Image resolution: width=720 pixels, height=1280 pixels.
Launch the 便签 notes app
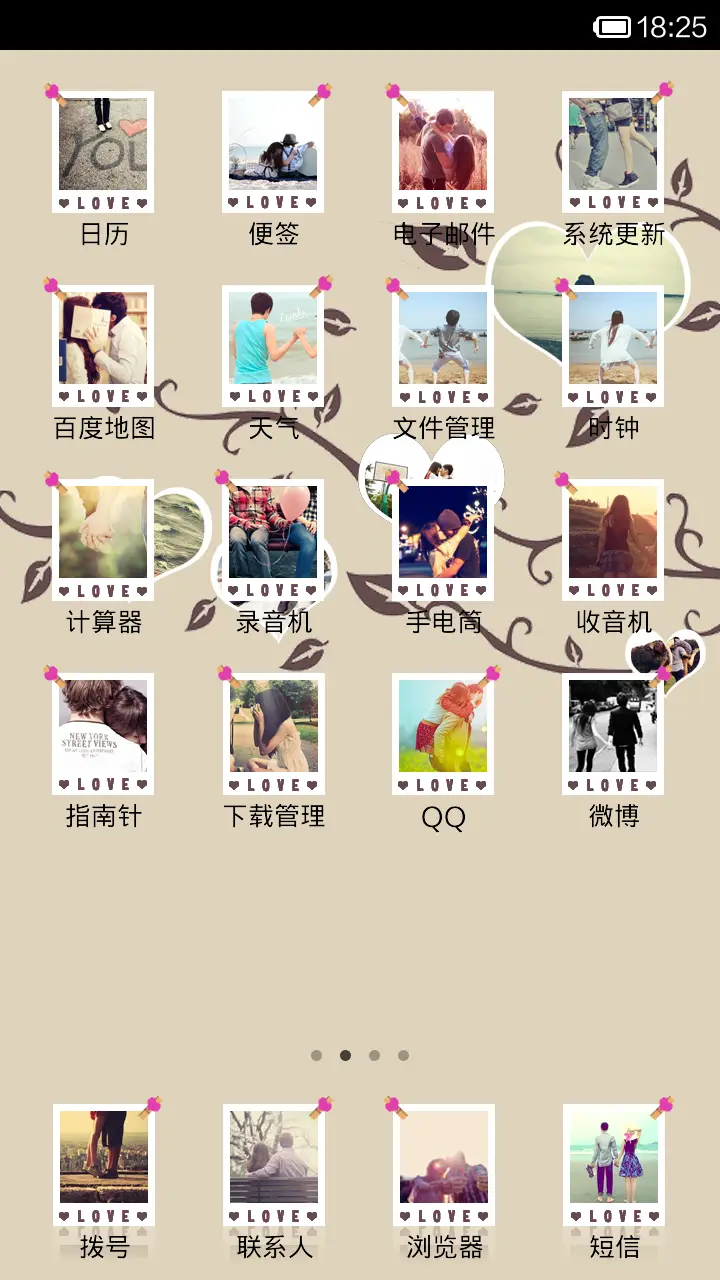click(x=273, y=152)
